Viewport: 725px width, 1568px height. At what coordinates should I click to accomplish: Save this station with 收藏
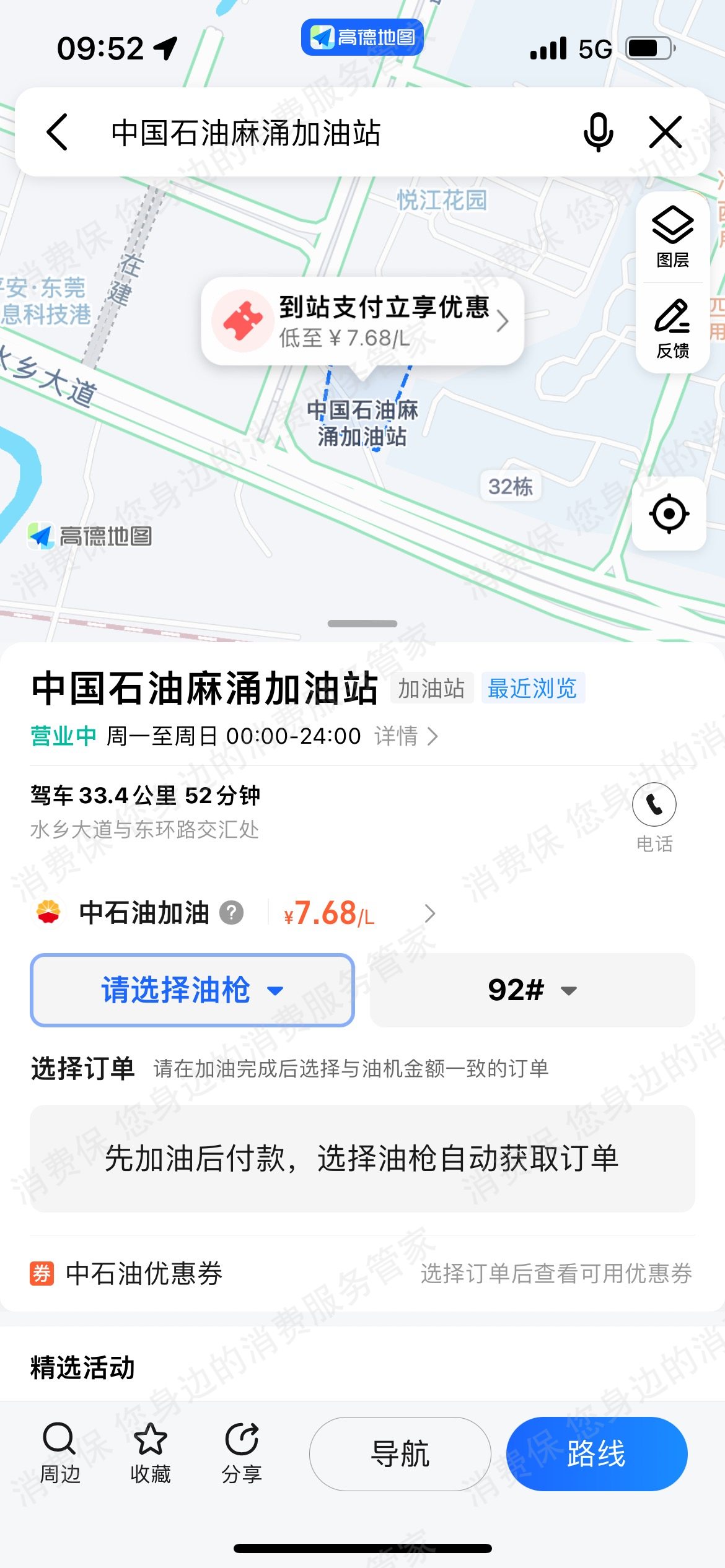click(x=151, y=1453)
